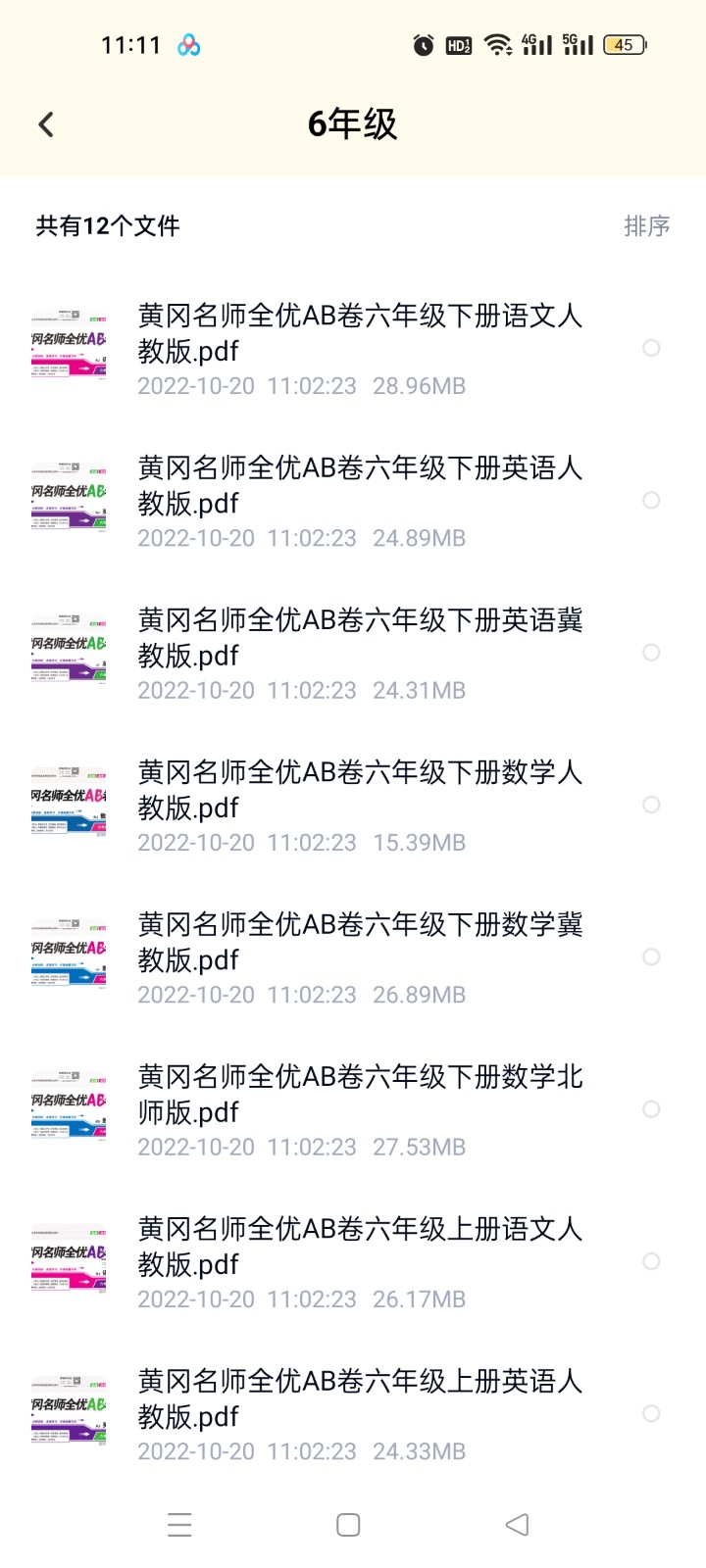Select the checkbox for 六年级下册数学北师版.pdf
Image resolution: width=706 pixels, height=1568 pixels.
tap(651, 1109)
